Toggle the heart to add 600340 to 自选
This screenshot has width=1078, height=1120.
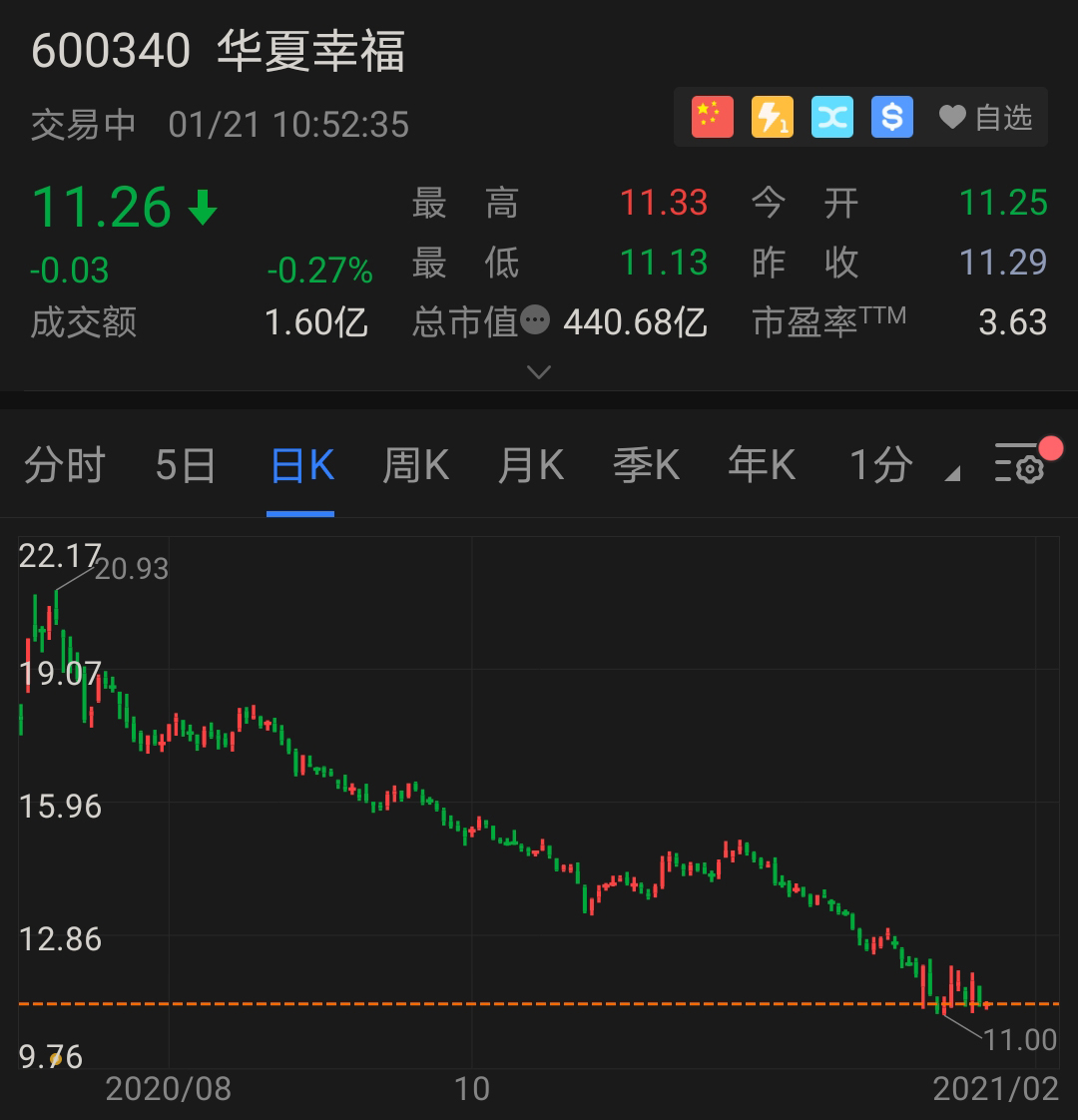(x=953, y=117)
